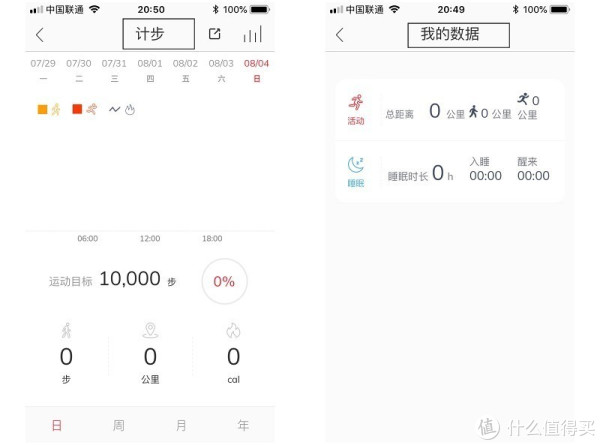Go back from the 我的数据 screen
This screenshot has width=600, height=445.
[340, 35]
